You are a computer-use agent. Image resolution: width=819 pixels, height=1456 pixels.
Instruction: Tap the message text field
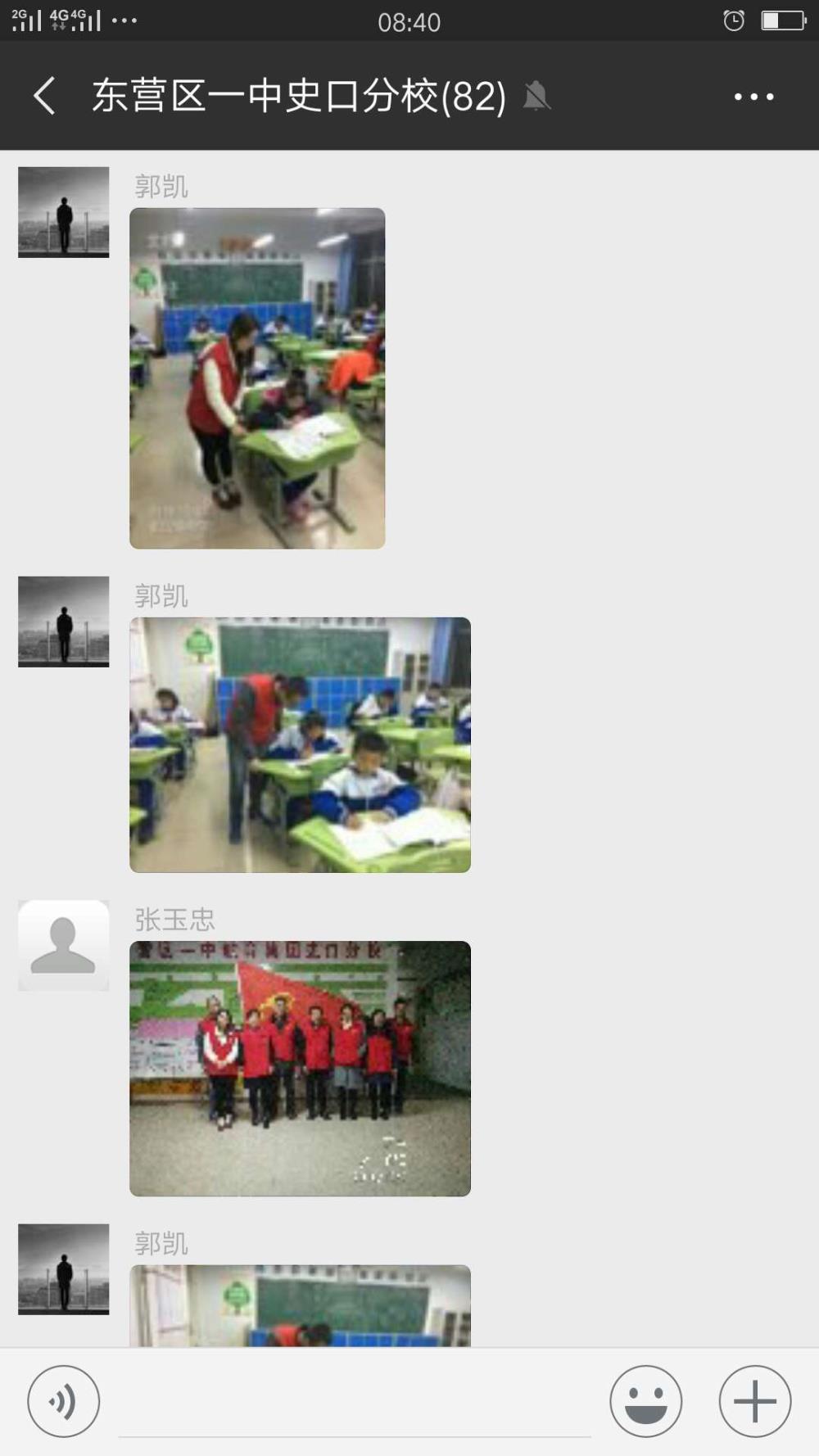tap(355, 1402)
